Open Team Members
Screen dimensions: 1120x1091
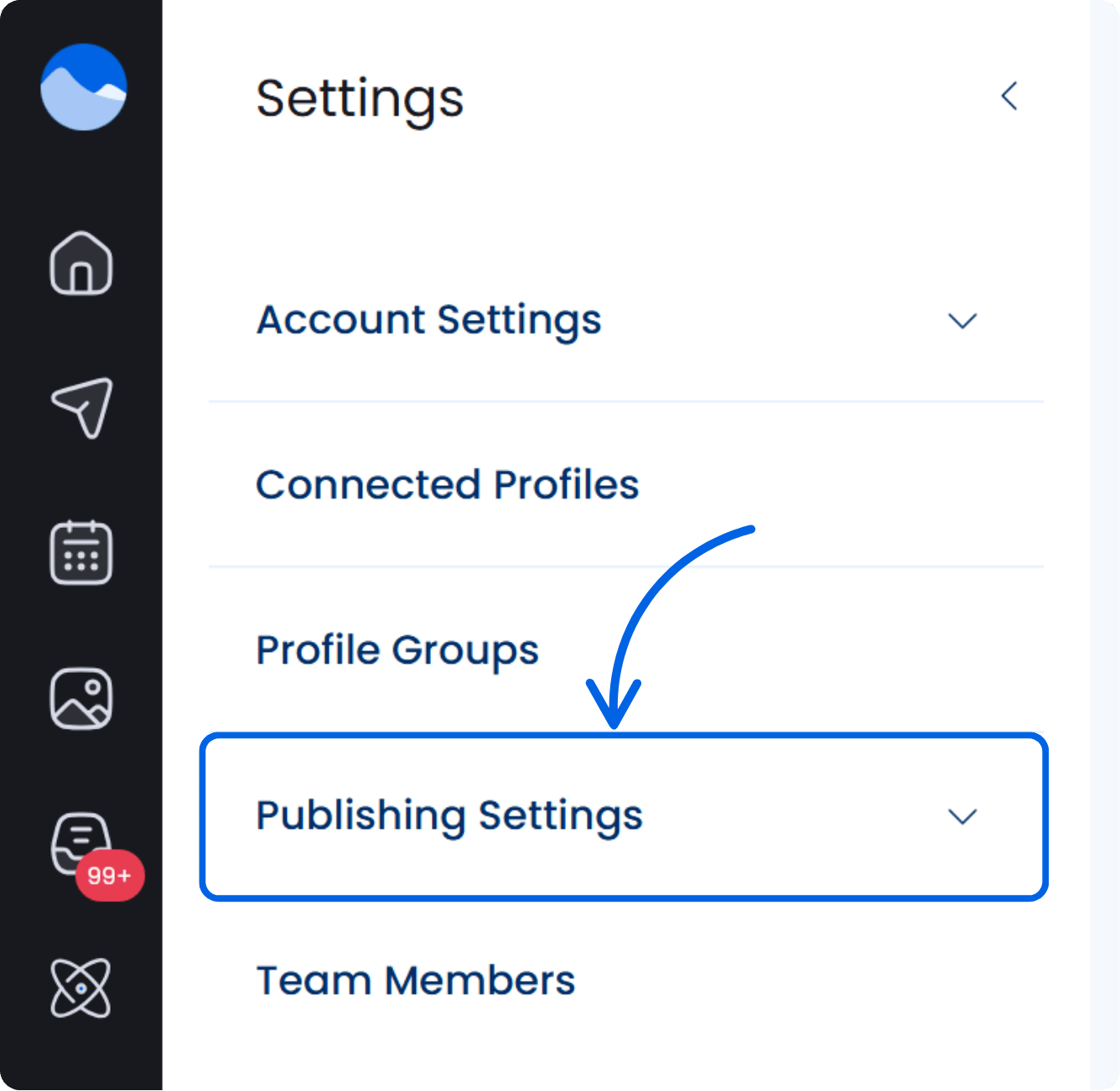coord(415,980)
